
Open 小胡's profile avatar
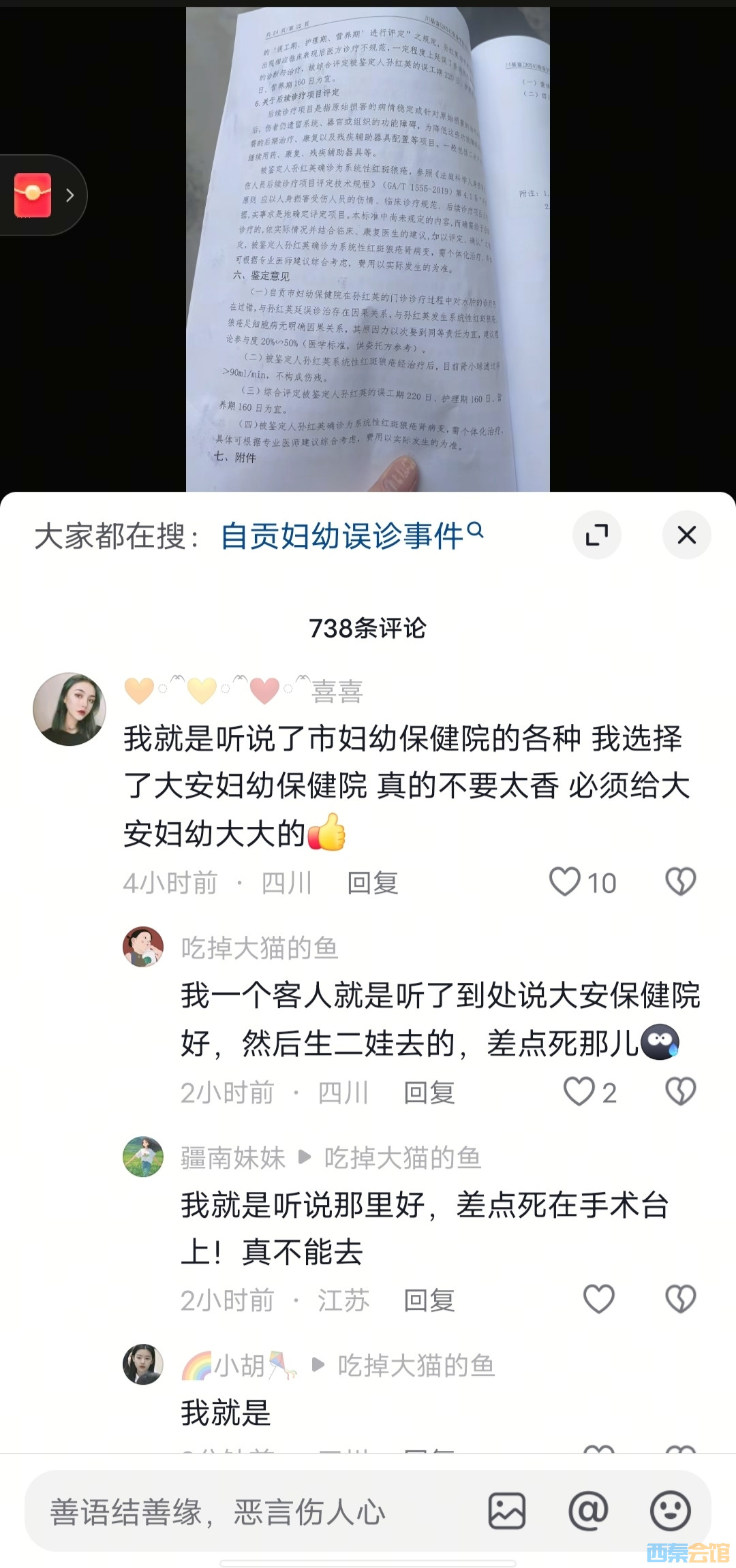pyautogui.click(x=143, y=1364)
